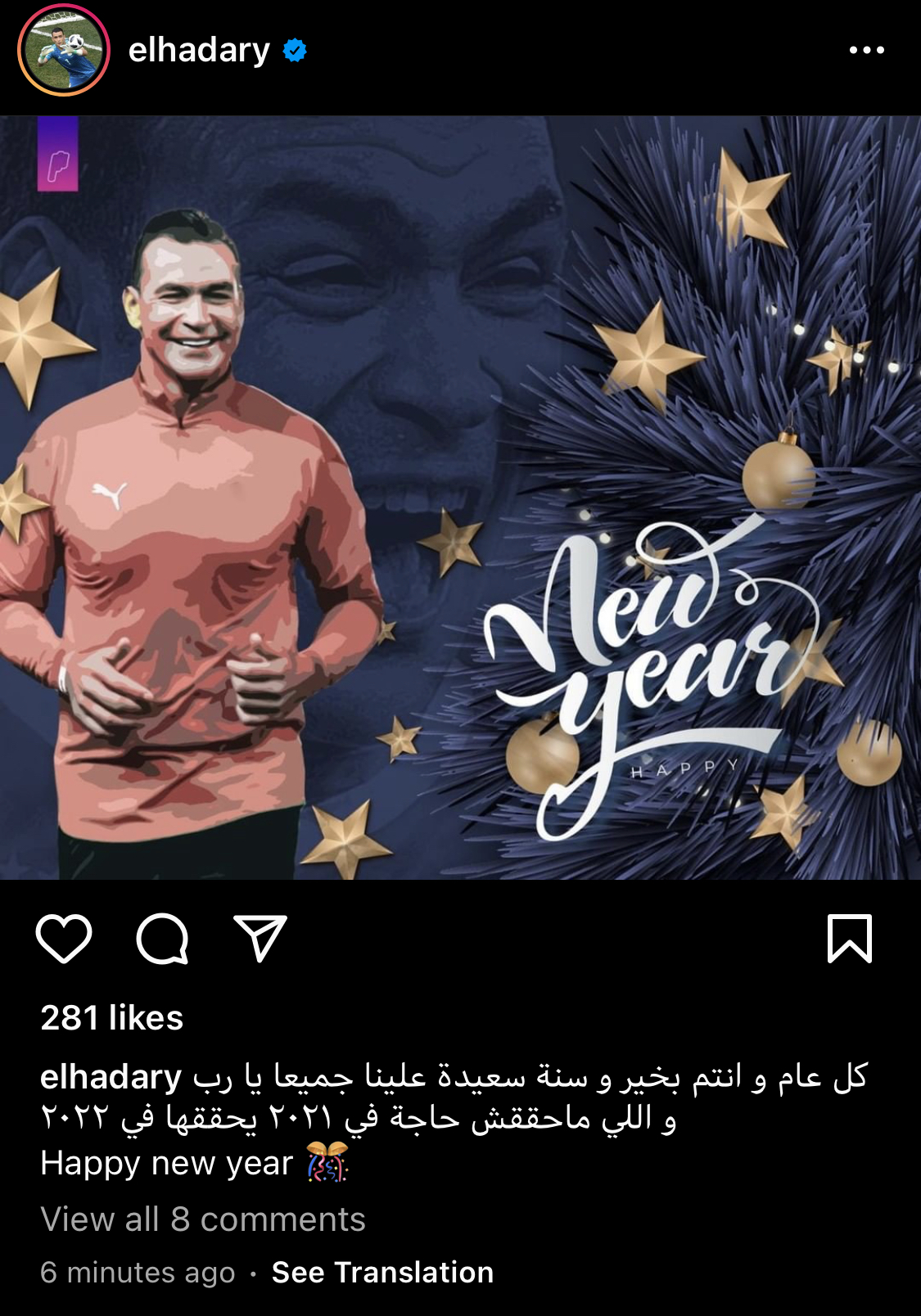This screenshot has height=1316, width=921.
Task: Open the New Year post image
Action: point(460,498)
